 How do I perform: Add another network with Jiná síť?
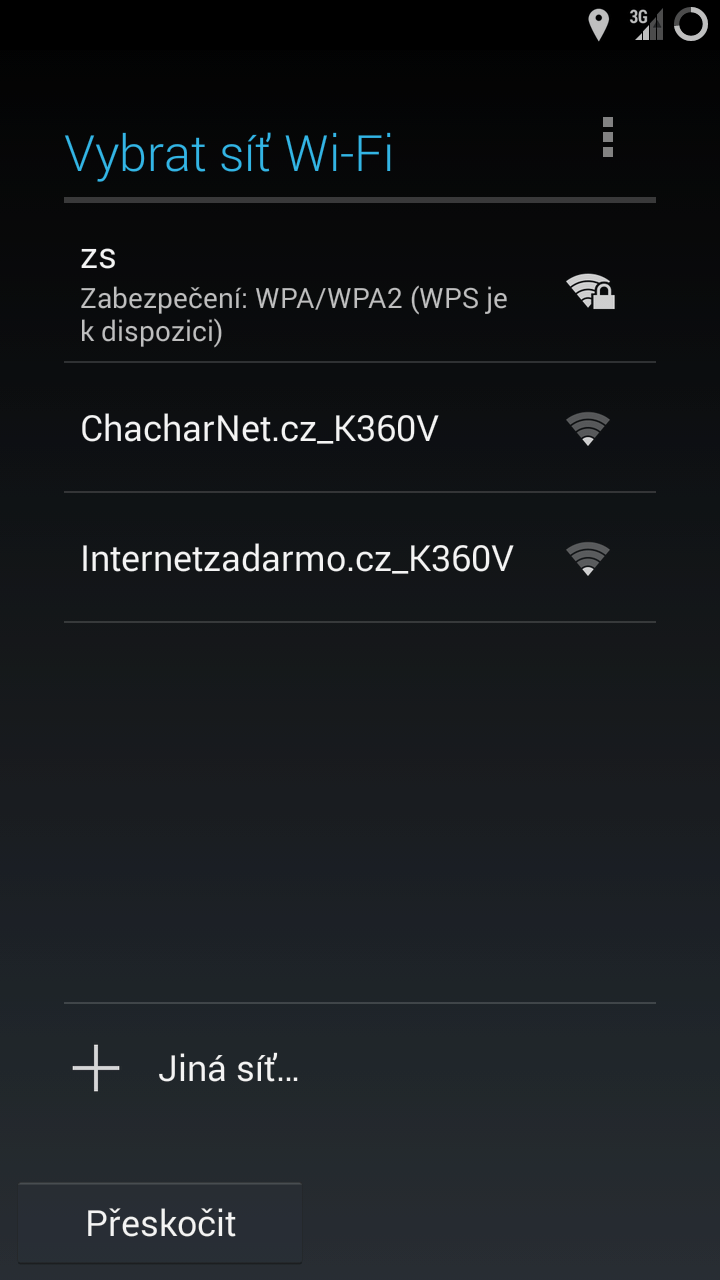click(360, 1069)
